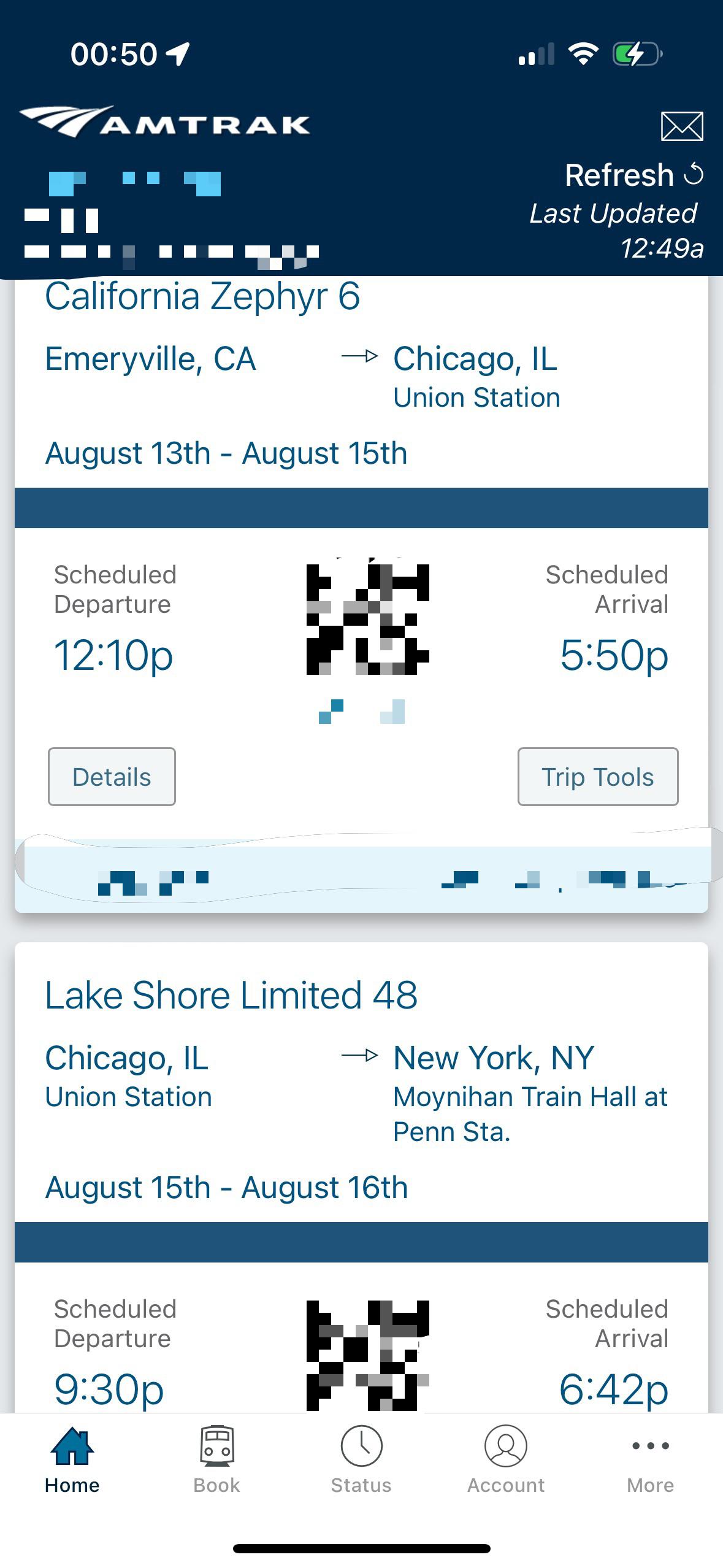This screenshot has height=1568, width=723.
Task: Open Trip Tools for California Zephyr 6
Action: 597,777
